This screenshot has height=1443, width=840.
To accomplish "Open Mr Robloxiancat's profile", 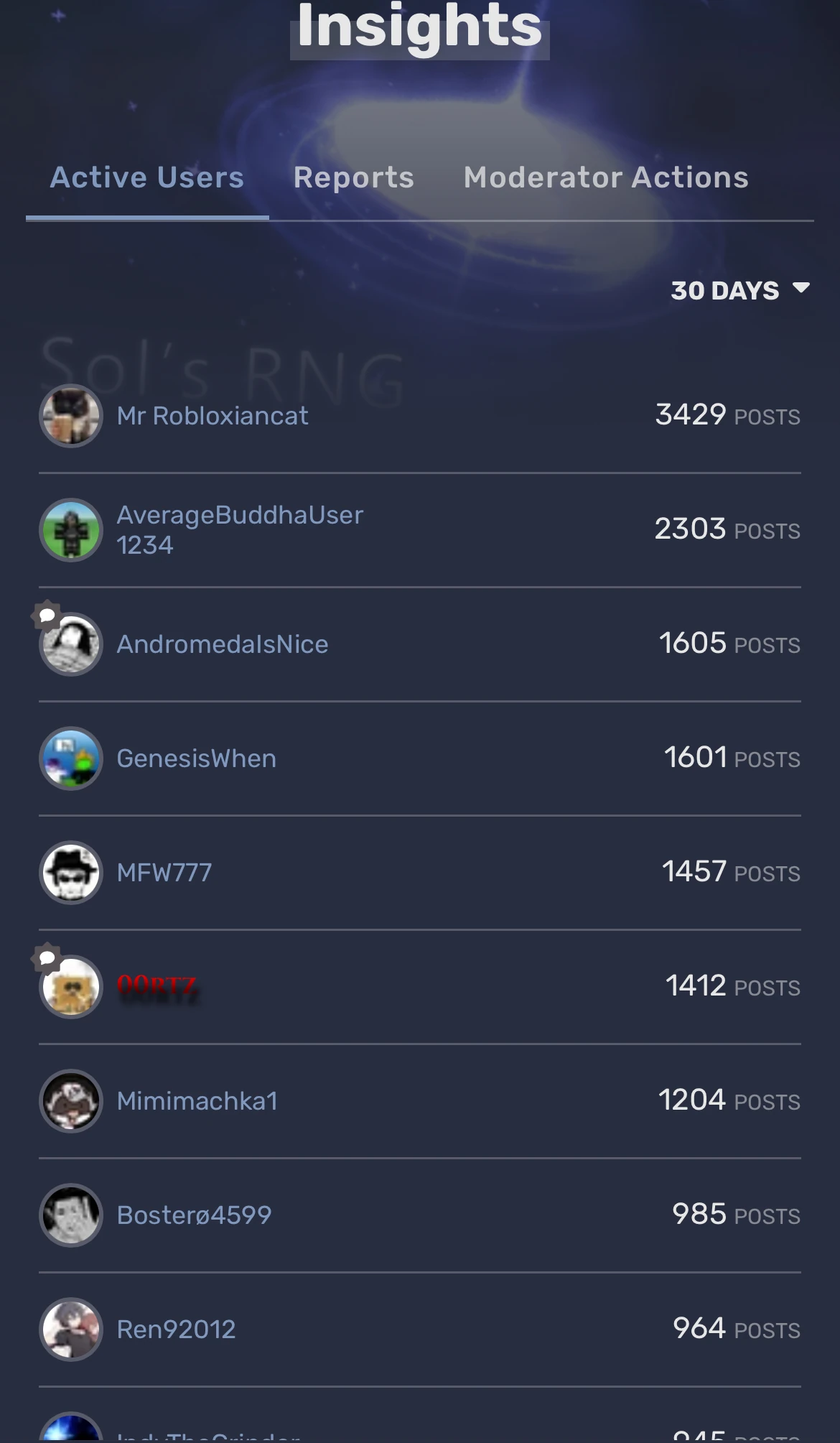I will (x=213, y=416).
